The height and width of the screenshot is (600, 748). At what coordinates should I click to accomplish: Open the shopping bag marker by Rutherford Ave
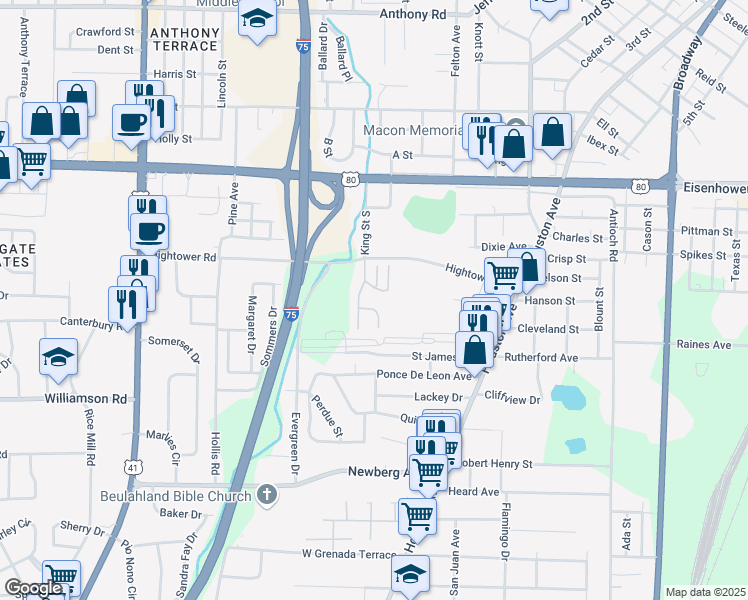point(474,350)
